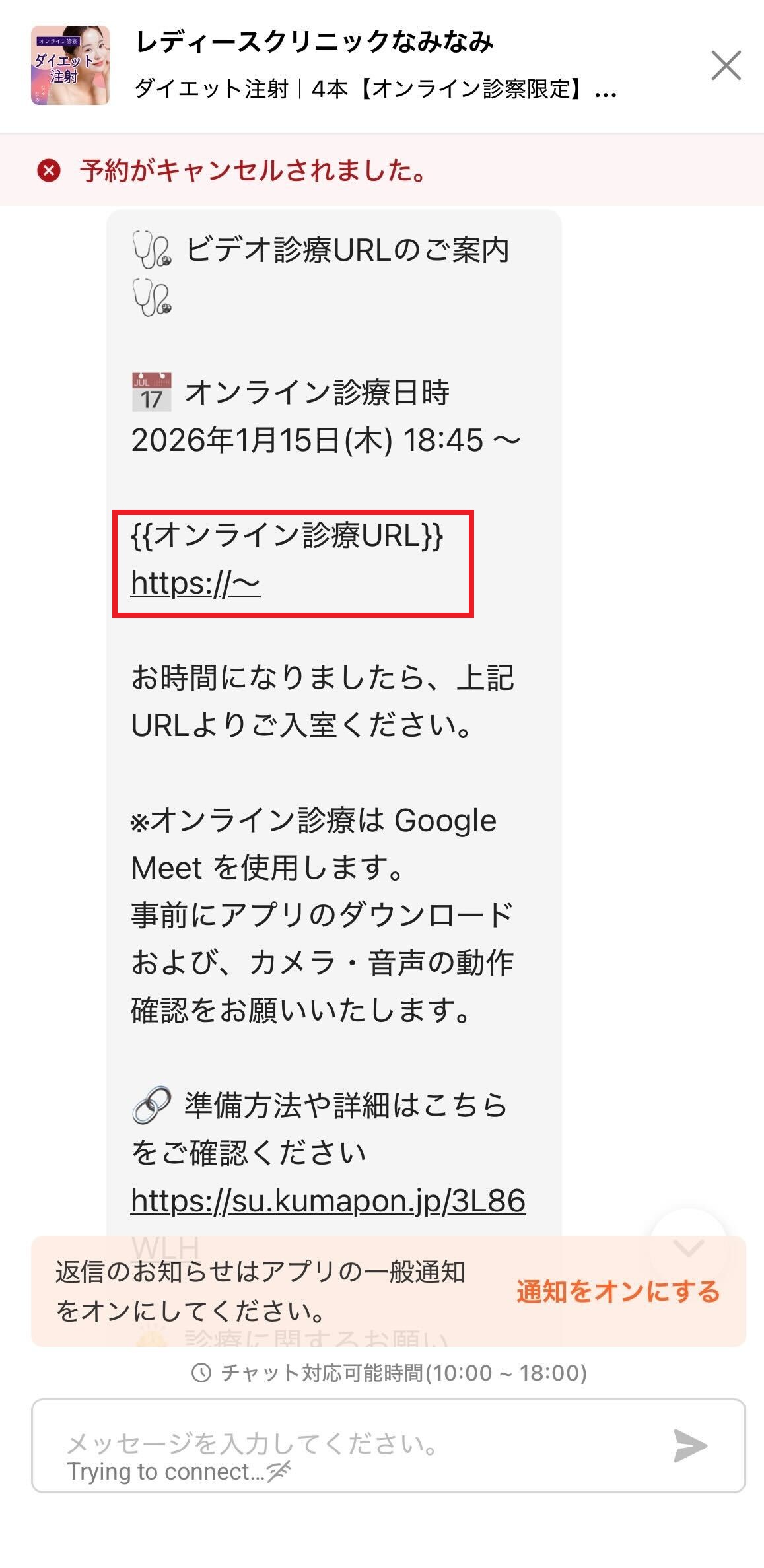The image size is (764, 1568).
Task: Send the message with the arrow icon
Action: 690,1446
